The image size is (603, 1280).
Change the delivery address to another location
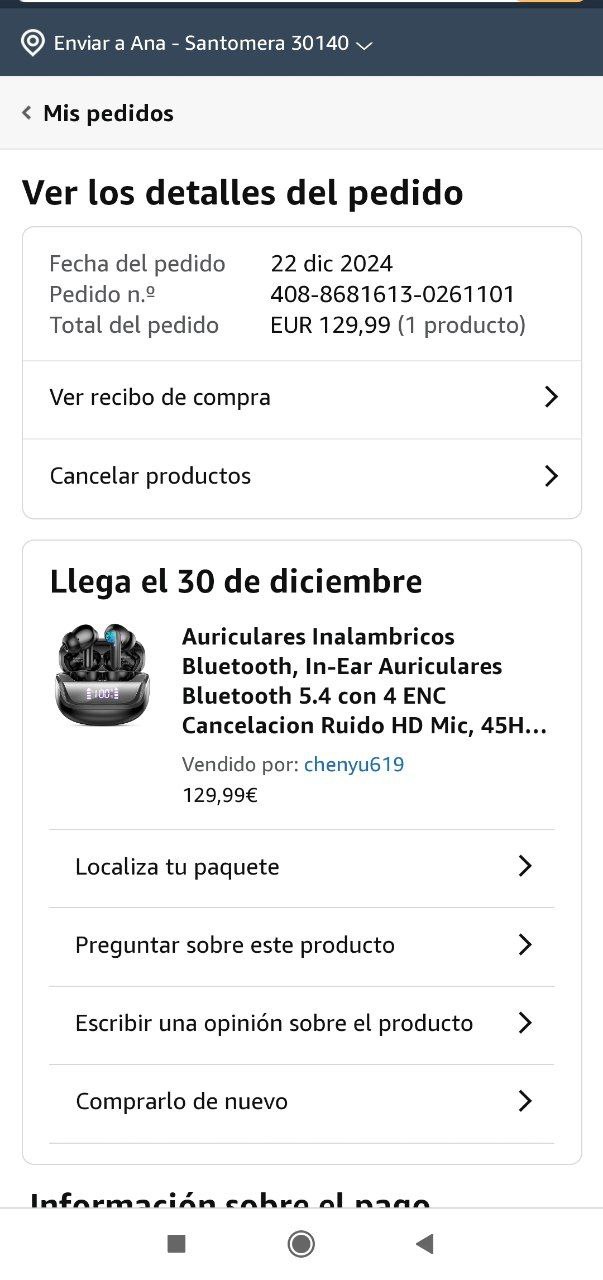point(200,44)
